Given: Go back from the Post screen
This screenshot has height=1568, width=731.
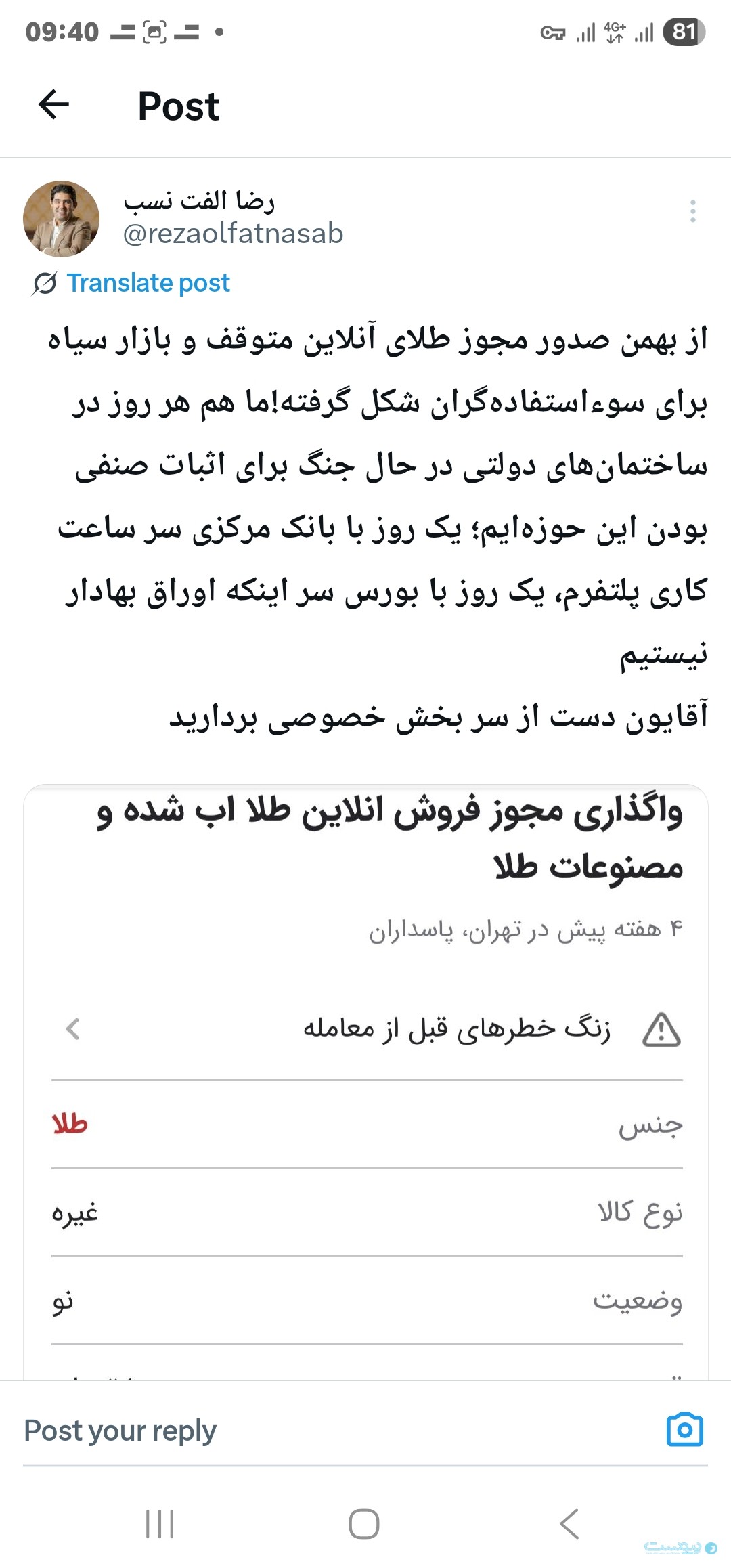Looking at the screenshot, I should coord(54,105).
